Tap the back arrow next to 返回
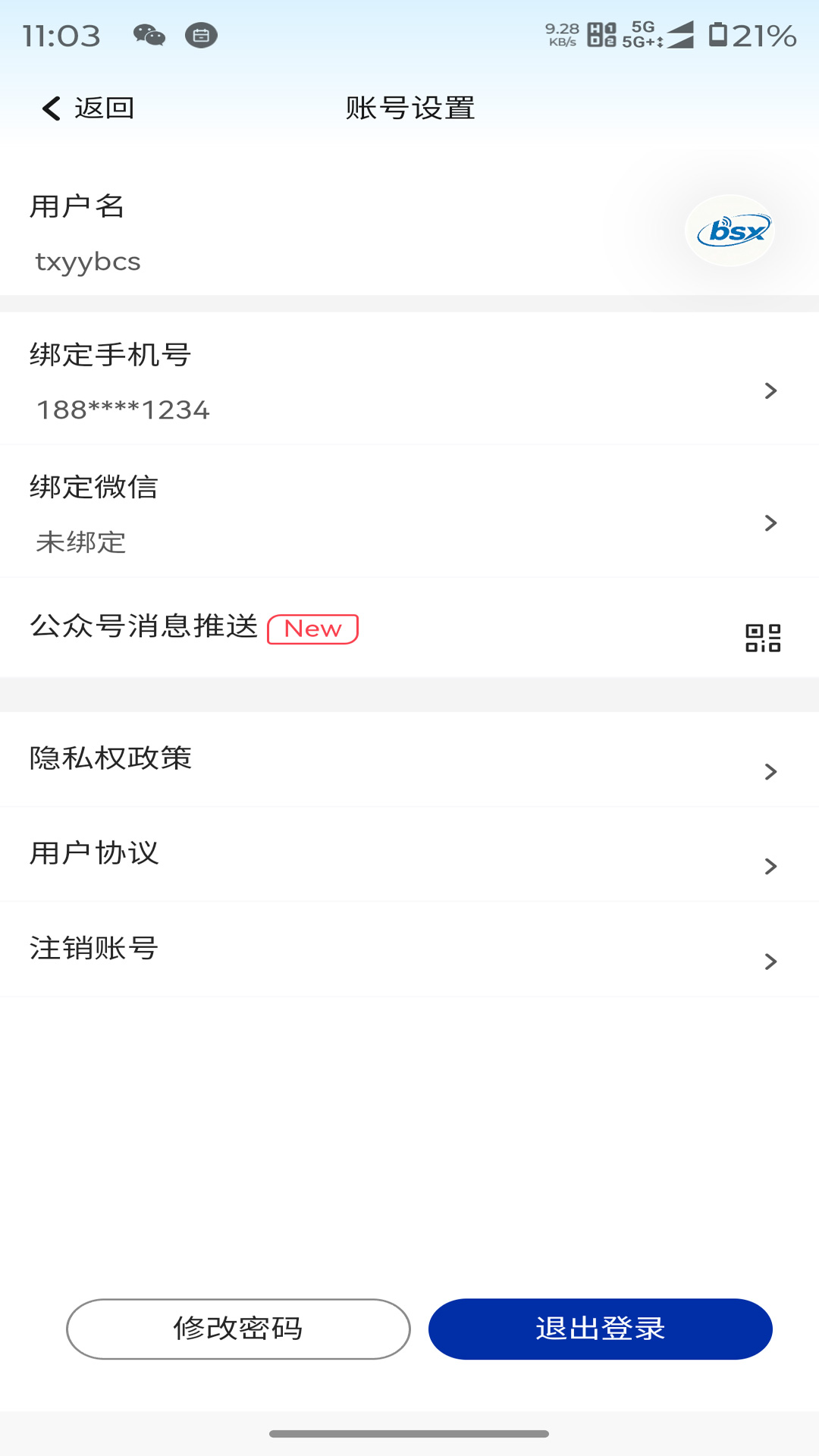Image resolution: width=819 pixels, height=1456 pixels. click(x=50, y=108)
